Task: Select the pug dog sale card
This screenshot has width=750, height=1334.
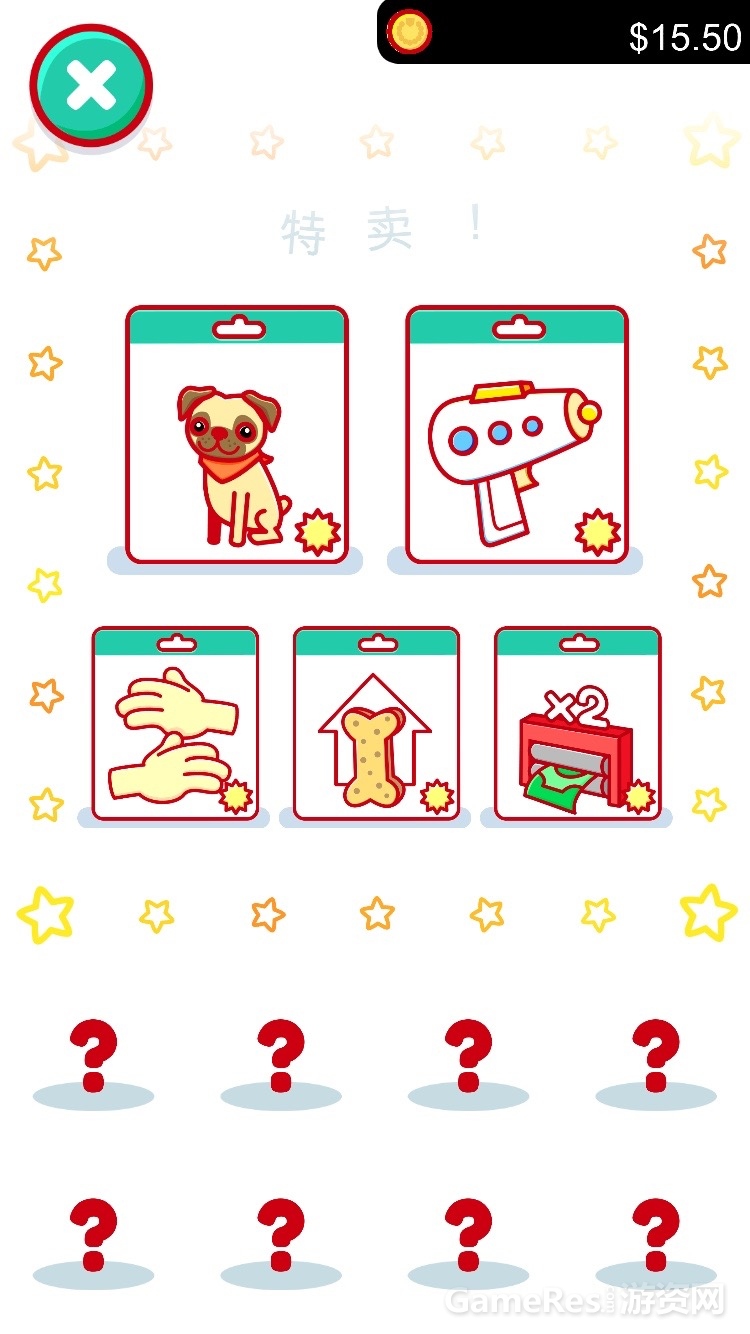Action: (237, 437)
